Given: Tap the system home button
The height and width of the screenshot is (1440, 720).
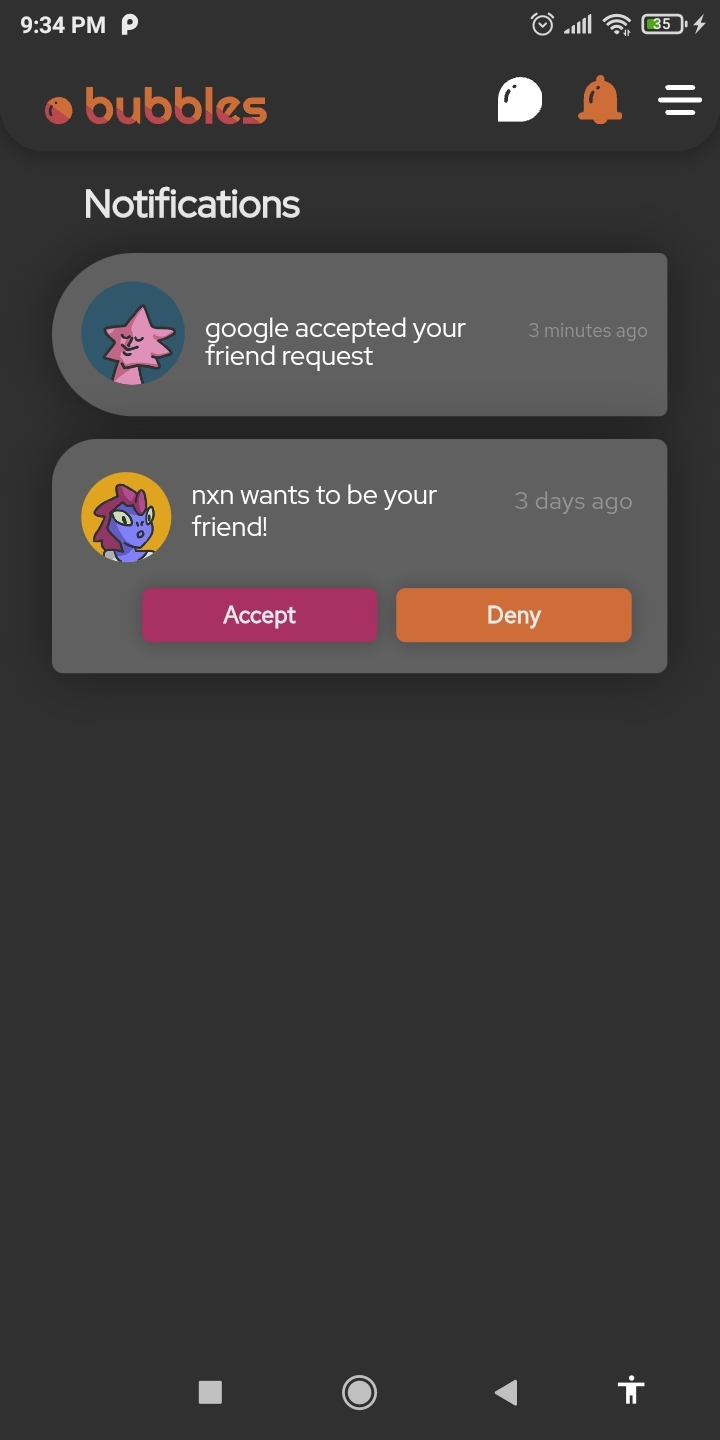Looking at the screenshot, I should tap(359, 1392).
